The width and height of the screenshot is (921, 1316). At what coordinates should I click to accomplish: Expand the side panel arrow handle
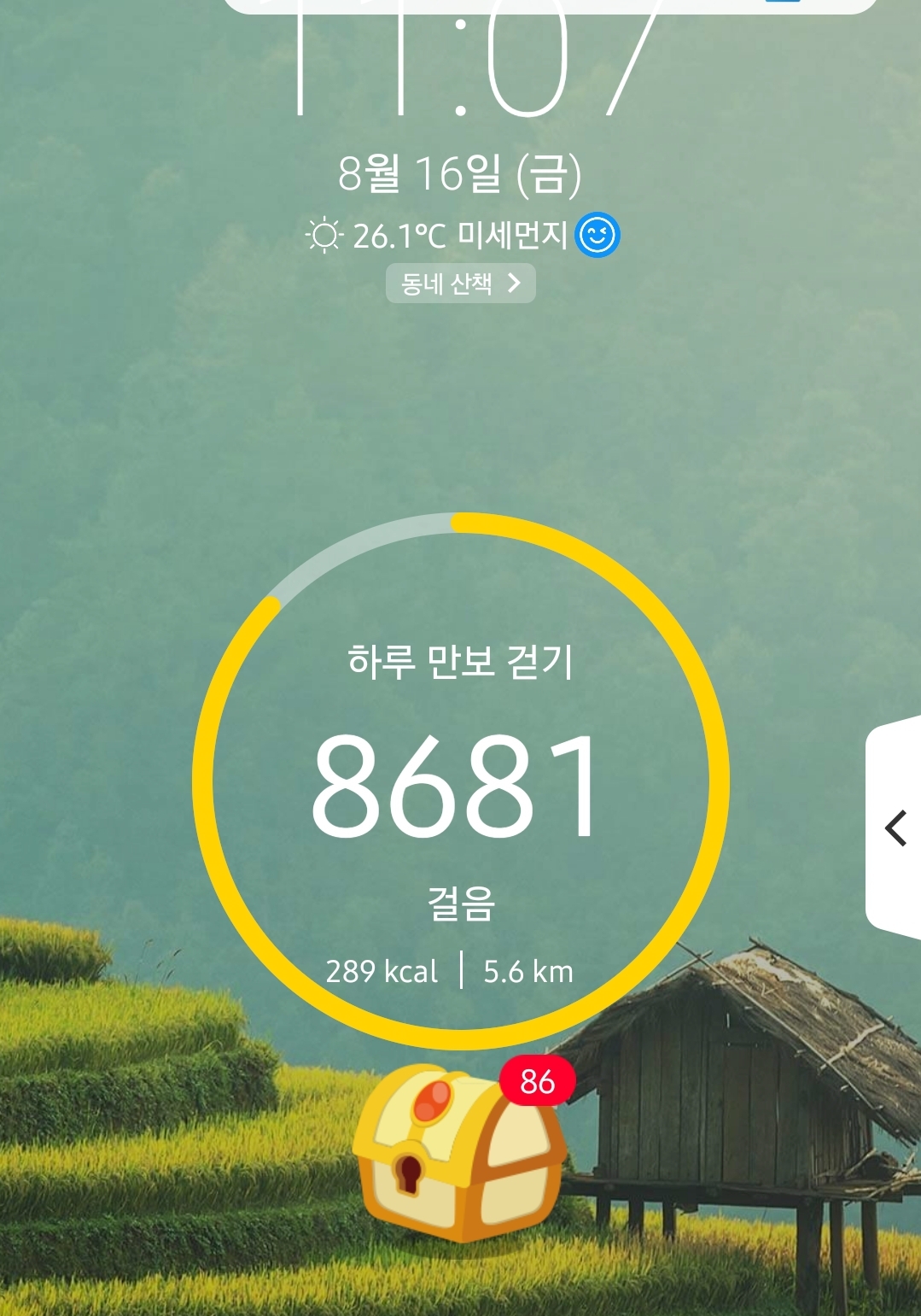[x=895, y=828]
